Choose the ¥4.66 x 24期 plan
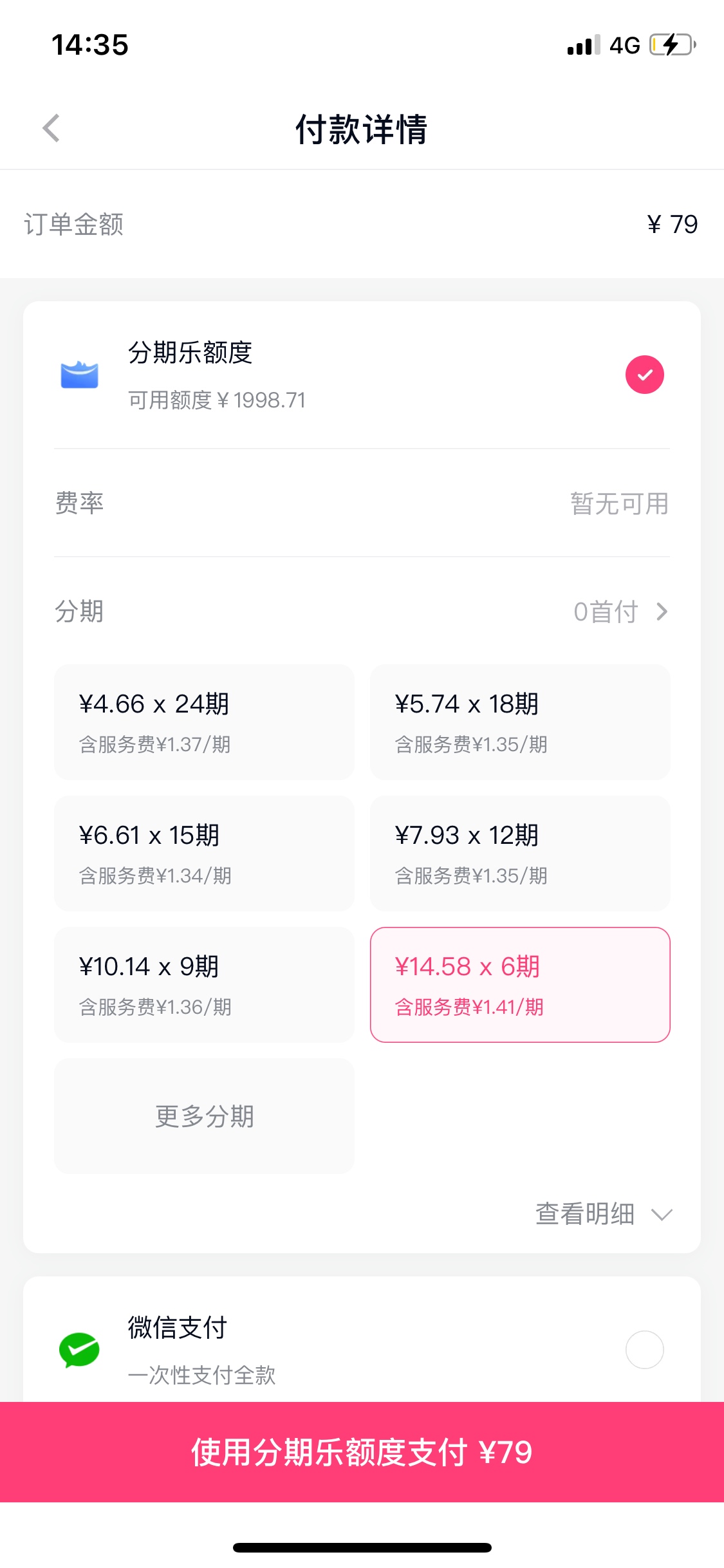724x1568 pixels. (x=204, y=722)
